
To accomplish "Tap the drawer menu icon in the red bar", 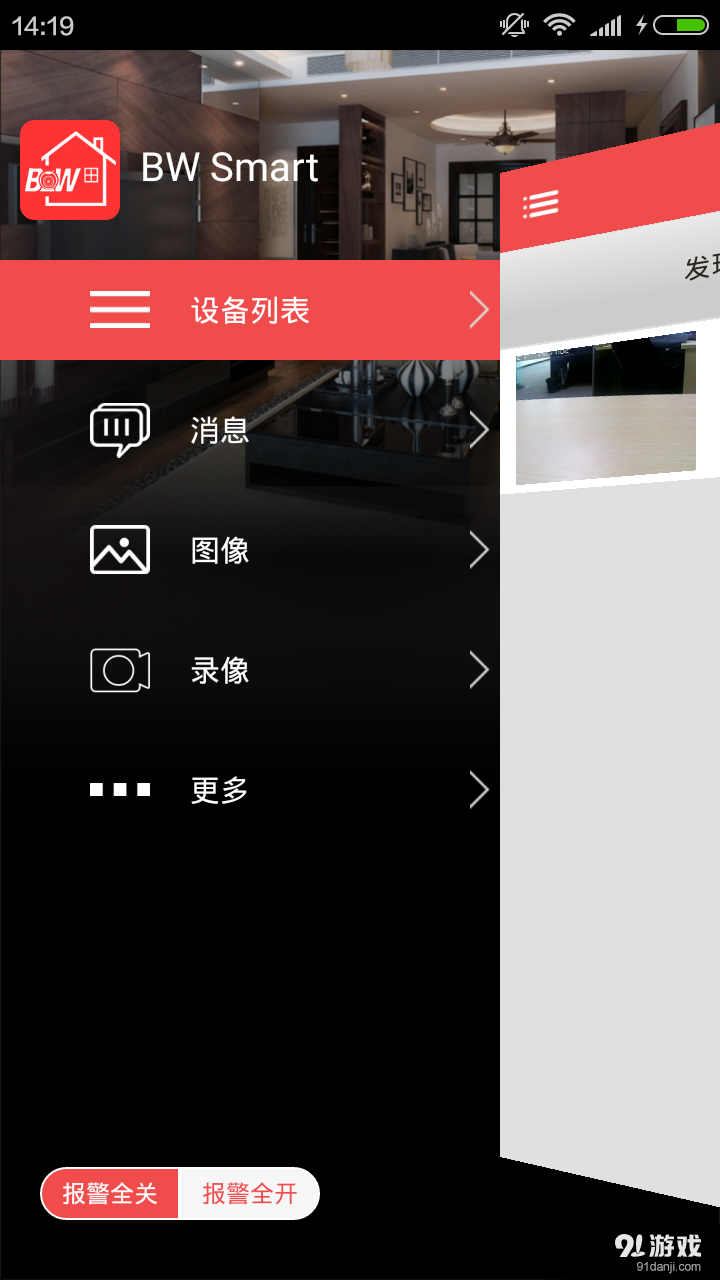I will pyautogui.click(x=540, y=205).
